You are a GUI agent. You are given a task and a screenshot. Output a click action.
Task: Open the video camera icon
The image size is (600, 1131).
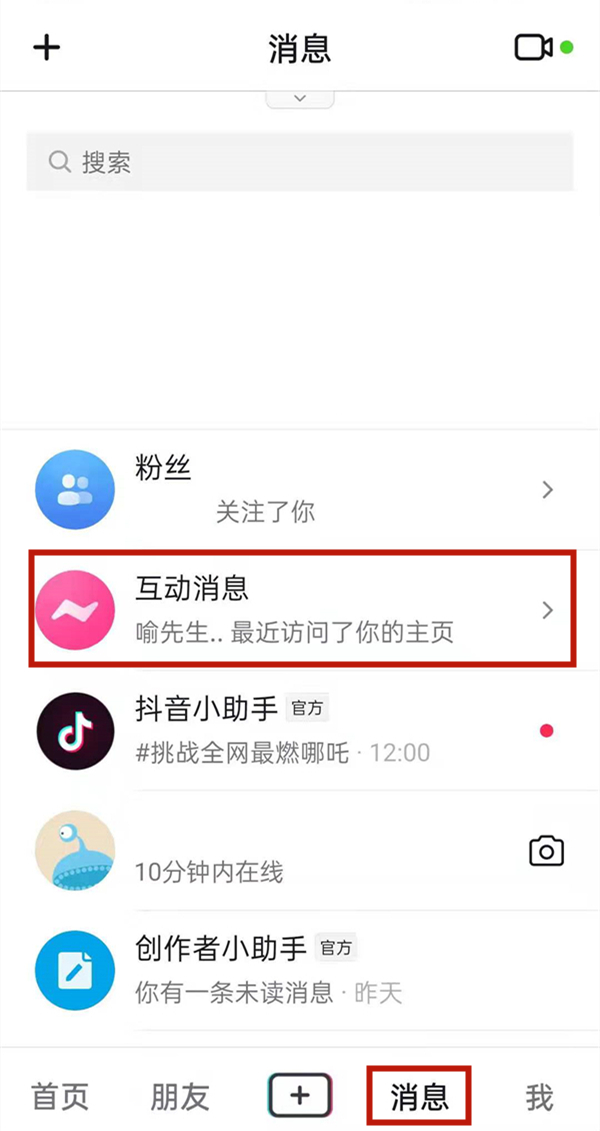(x=534, y=47)
